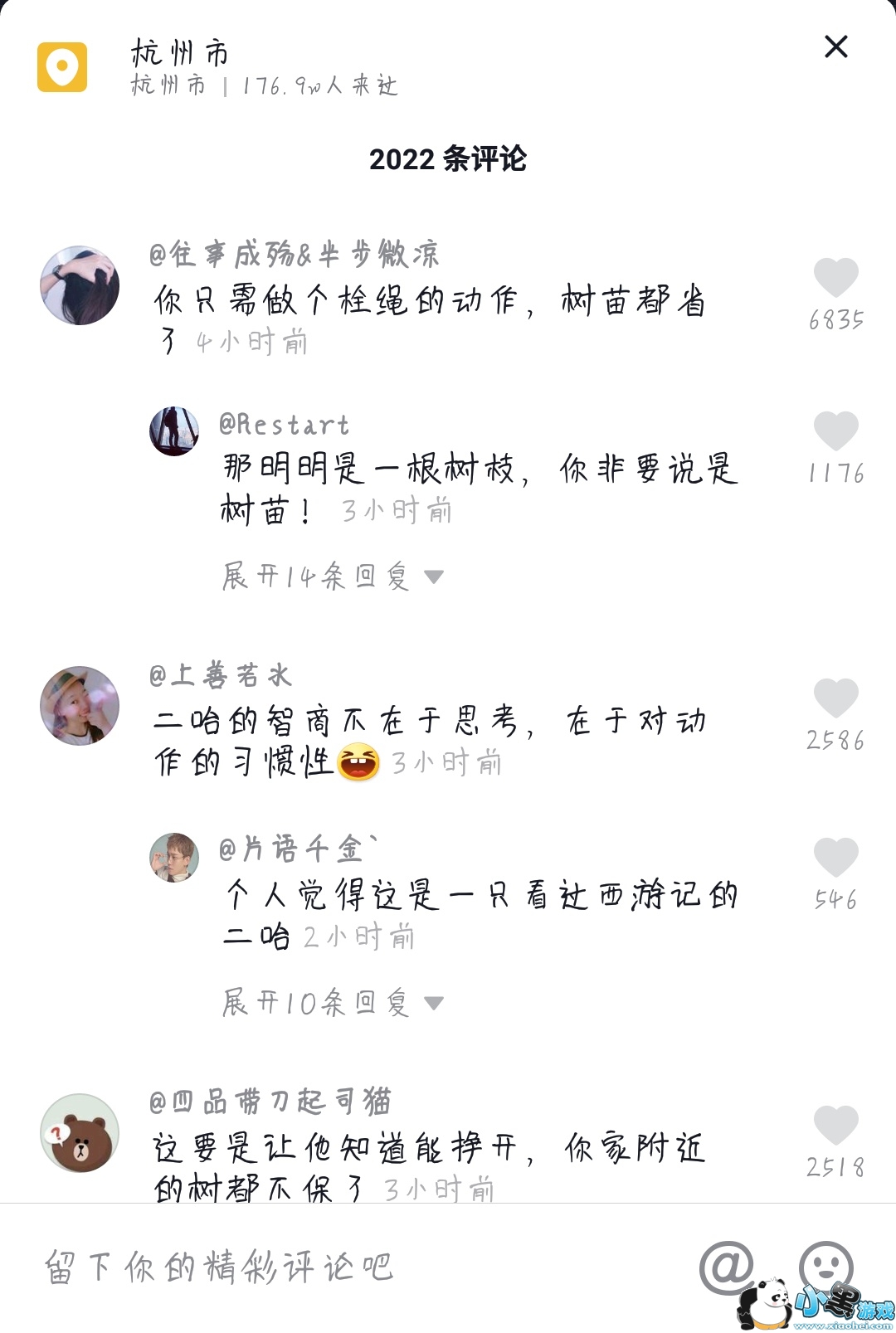Like 上善若水's comment

pos(835,698)
